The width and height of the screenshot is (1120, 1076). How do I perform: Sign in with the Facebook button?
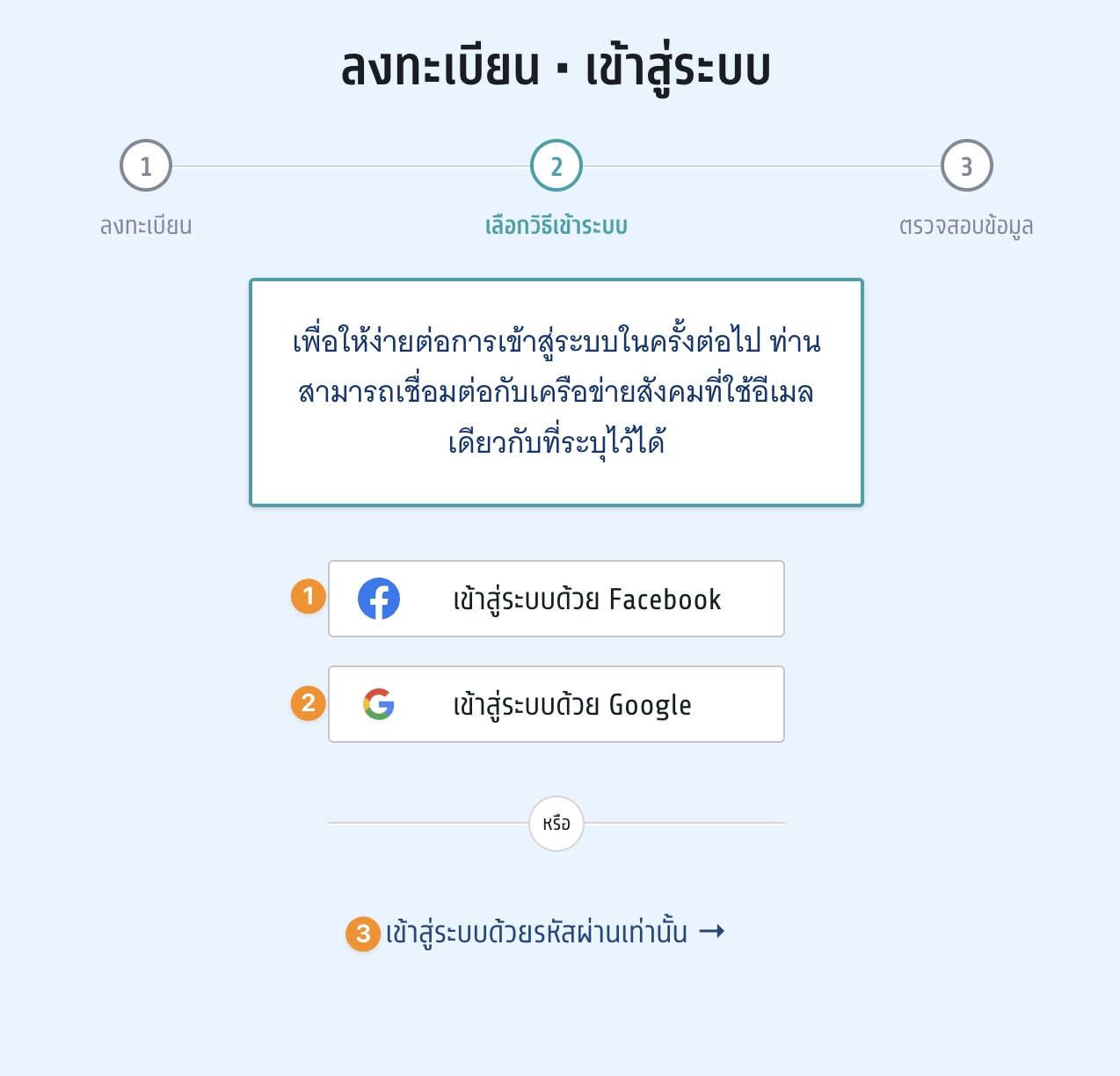tap(556, 599)
